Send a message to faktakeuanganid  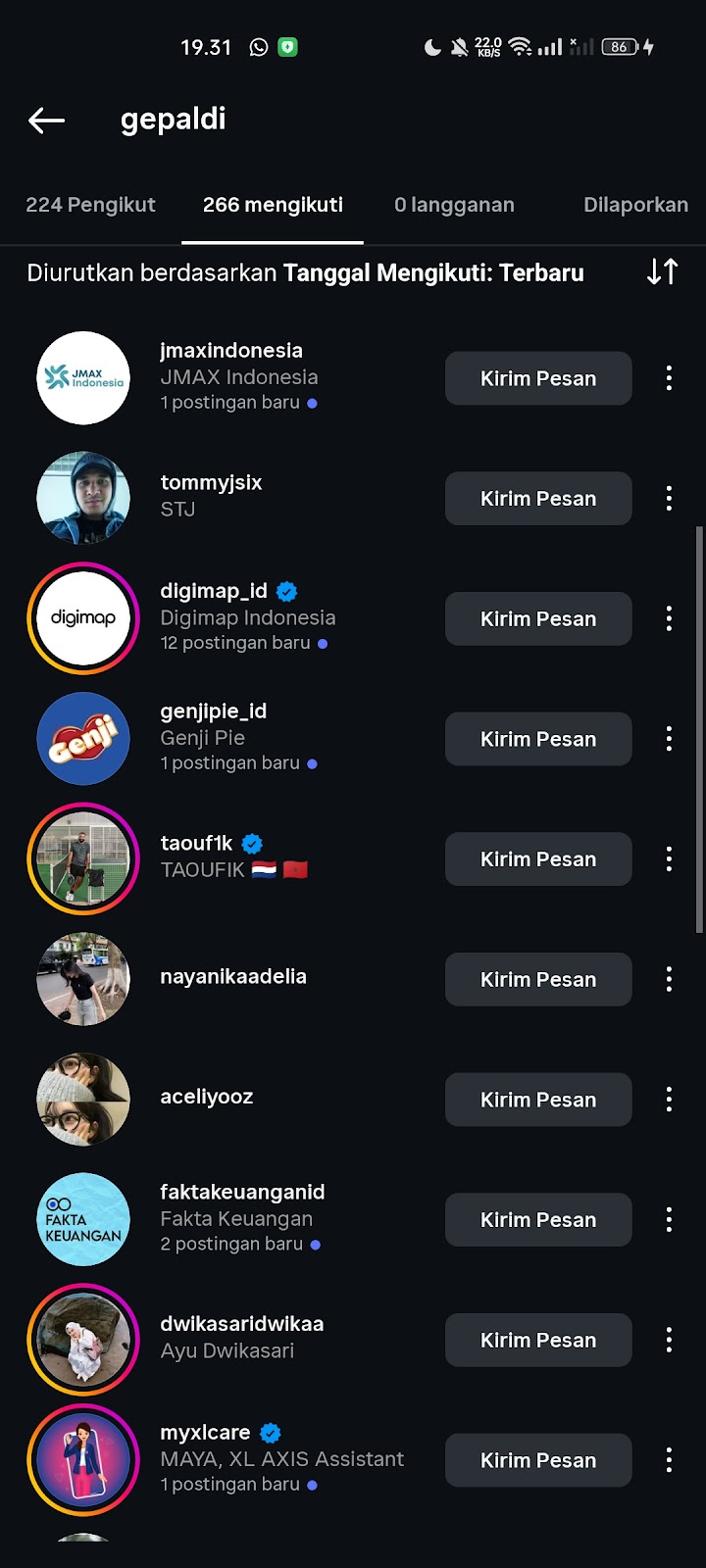click(538, 1220)
